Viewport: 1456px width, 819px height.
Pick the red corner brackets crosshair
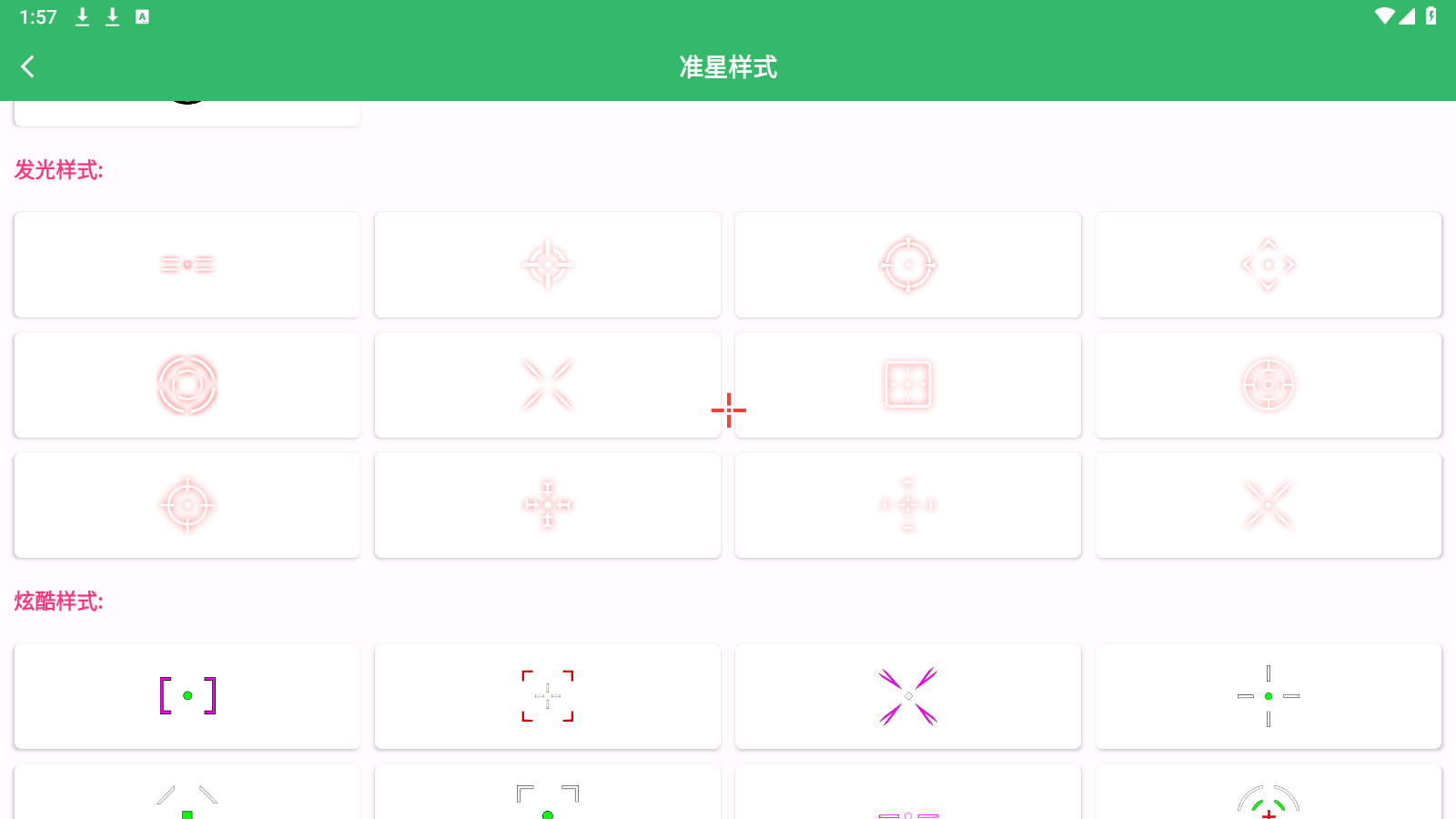(548, 696)
